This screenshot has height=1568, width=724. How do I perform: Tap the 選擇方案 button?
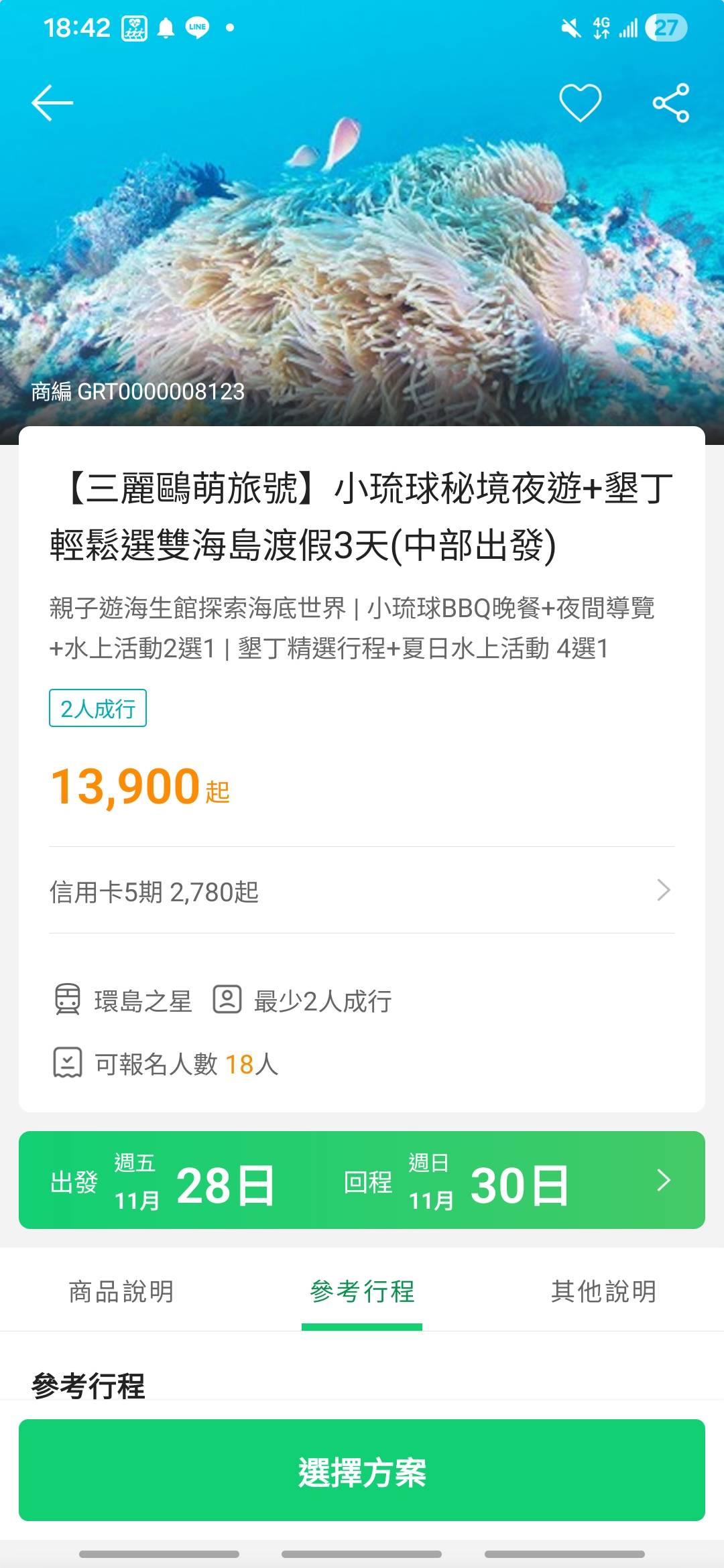tap(362, 1470)
